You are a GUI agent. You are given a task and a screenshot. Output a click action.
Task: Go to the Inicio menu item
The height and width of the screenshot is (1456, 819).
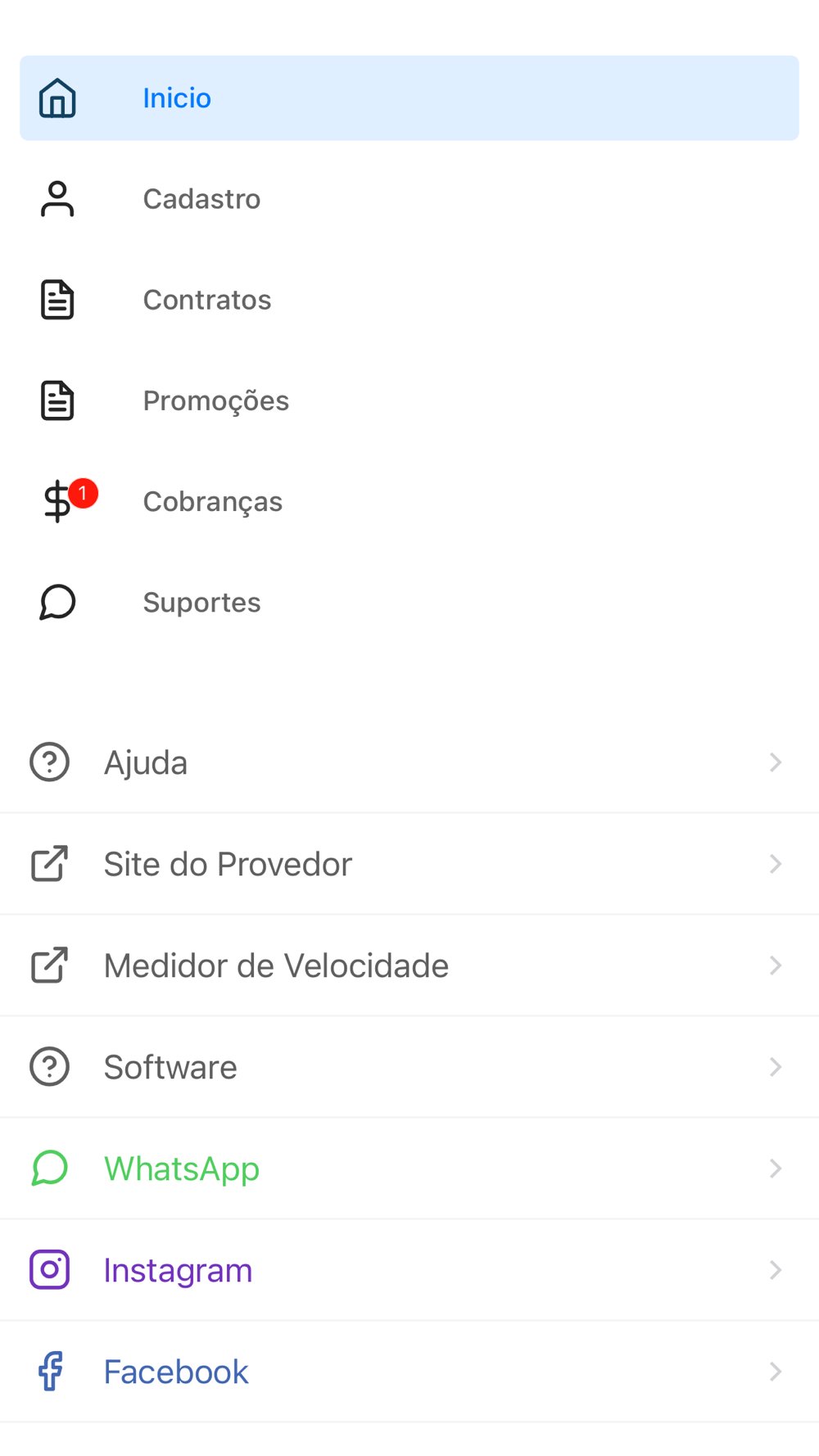tap(409, 98)
